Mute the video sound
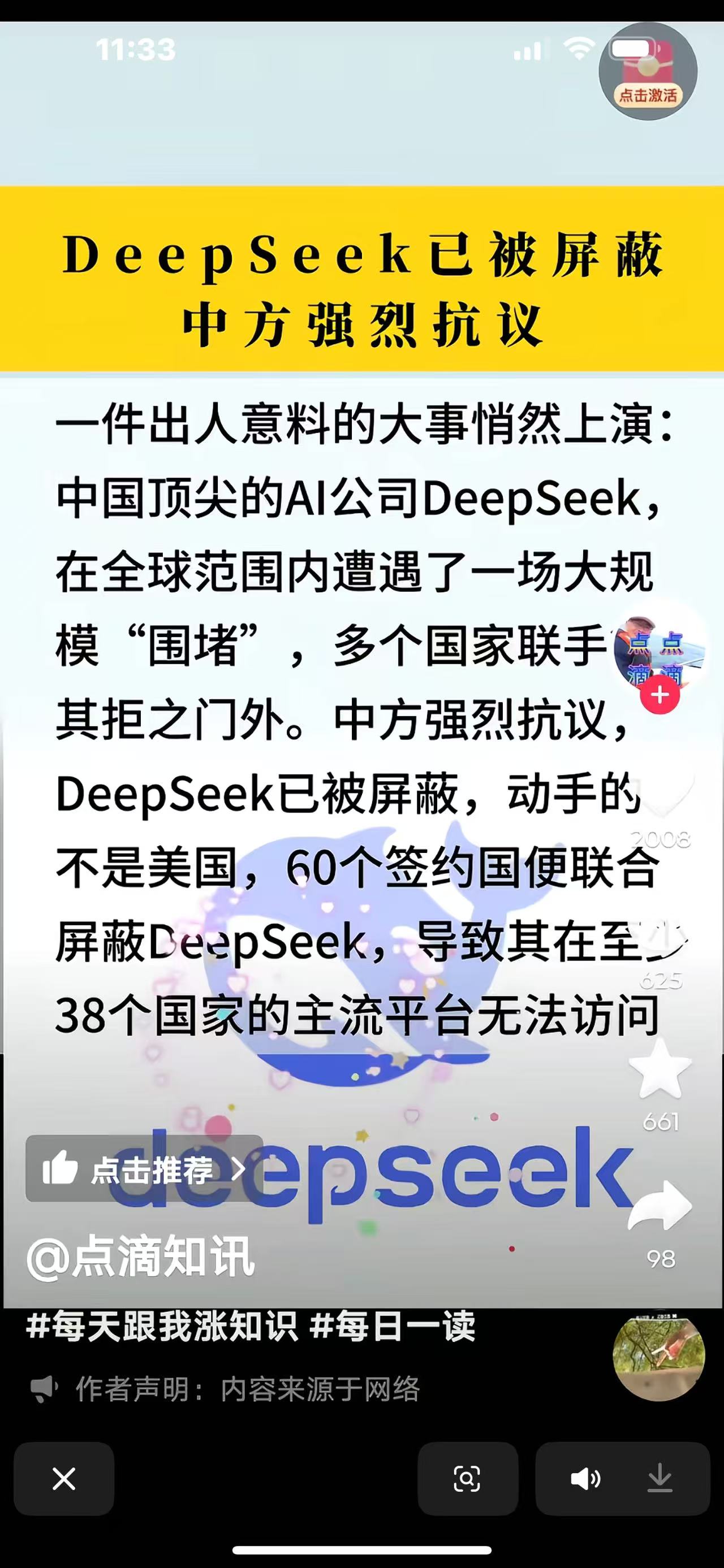Viewport: 724px width, 1568px height. [x=585, y=1479]
